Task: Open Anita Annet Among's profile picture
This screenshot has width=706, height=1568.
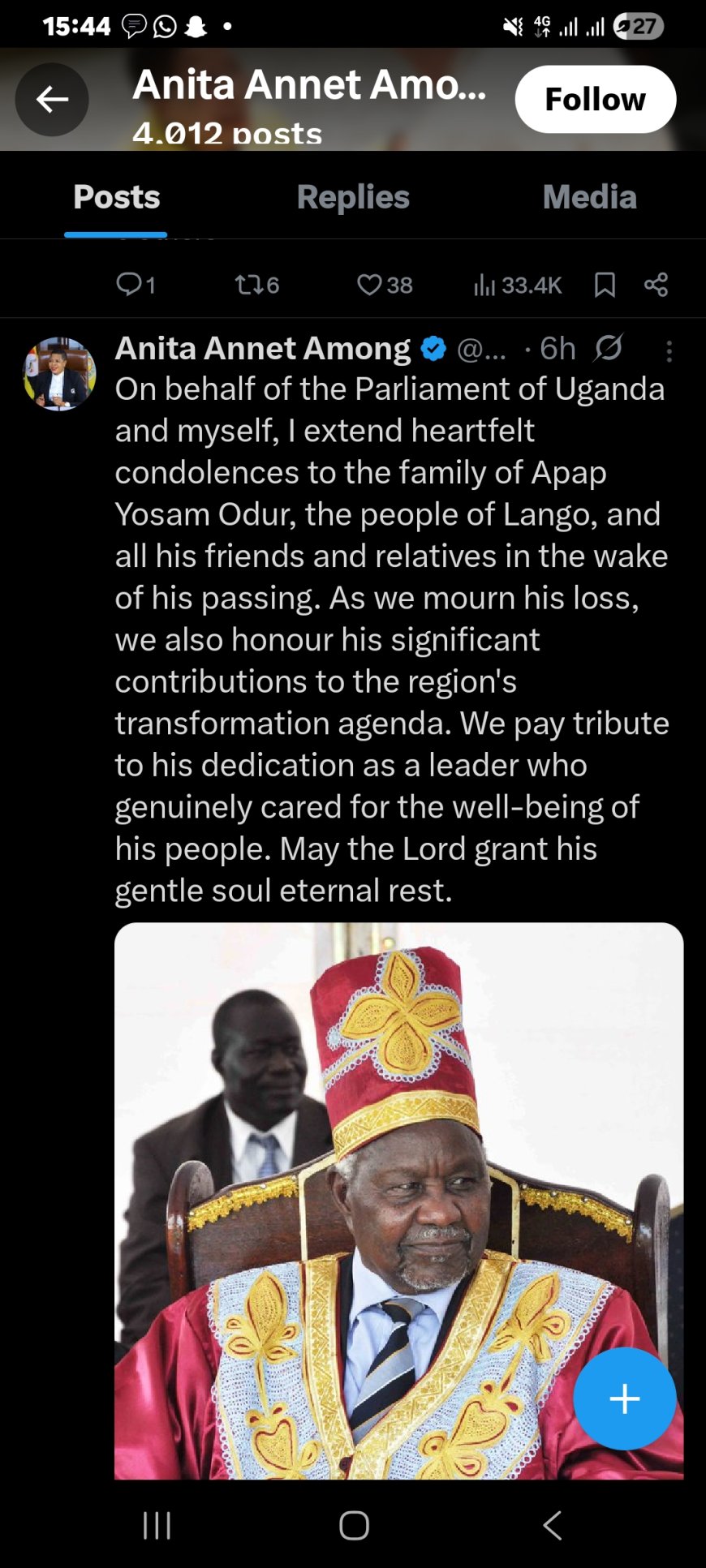Action: point(59,374)
